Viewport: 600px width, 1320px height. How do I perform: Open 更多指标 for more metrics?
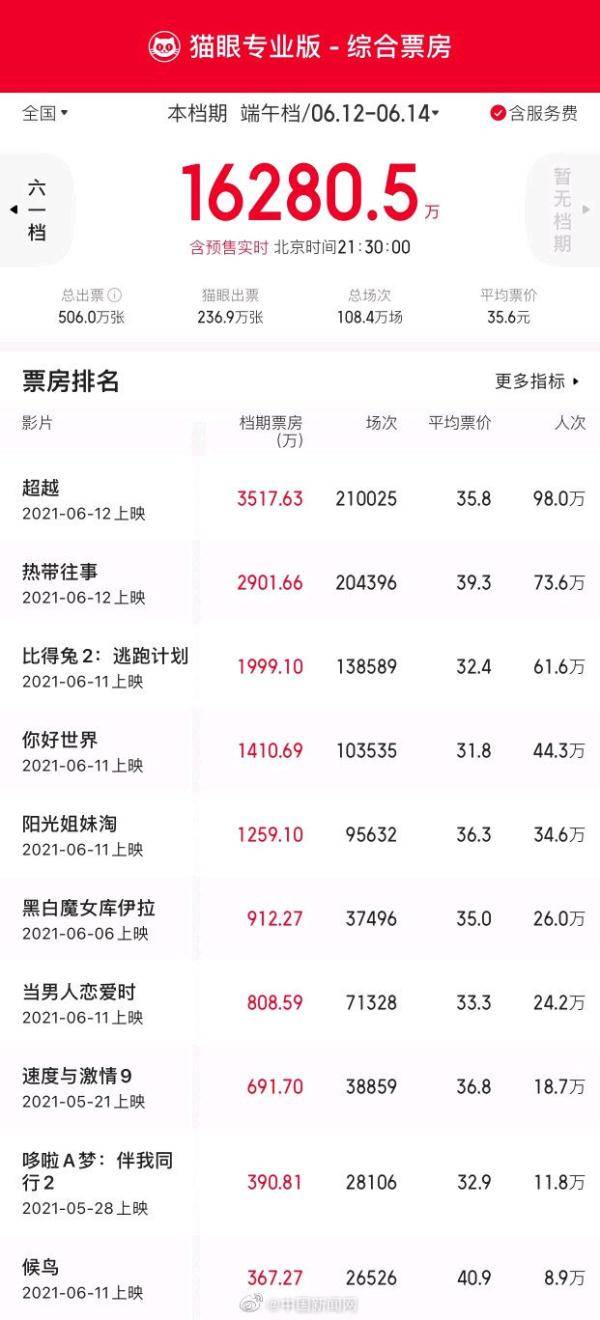(x=538, y=381)
